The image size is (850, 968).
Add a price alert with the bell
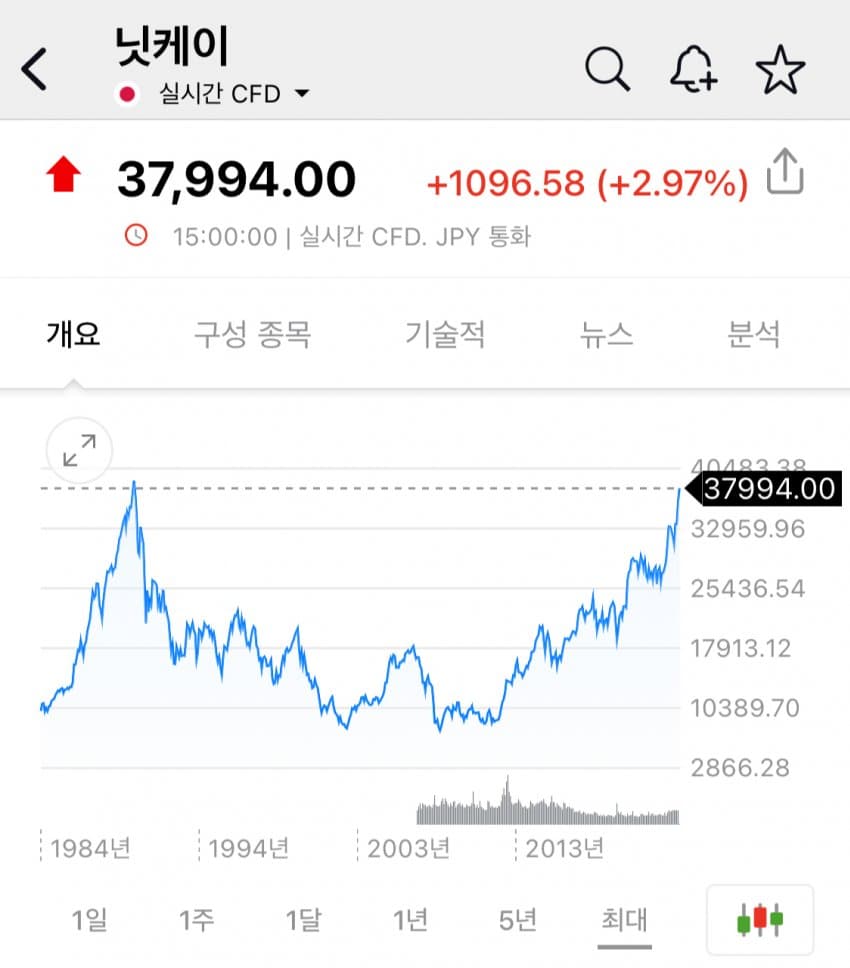click(x=692, y=70)
